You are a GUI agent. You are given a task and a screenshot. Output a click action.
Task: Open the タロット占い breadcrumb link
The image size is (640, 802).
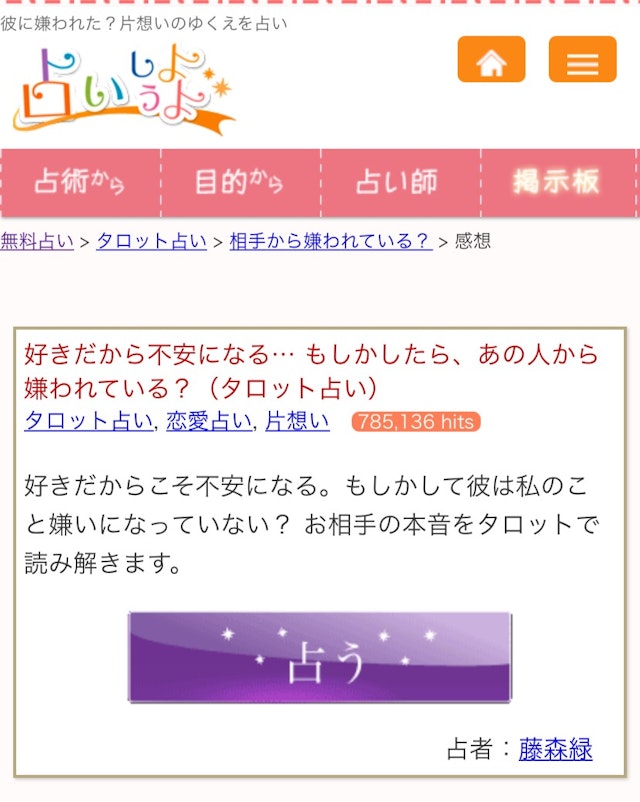[151, 241]
